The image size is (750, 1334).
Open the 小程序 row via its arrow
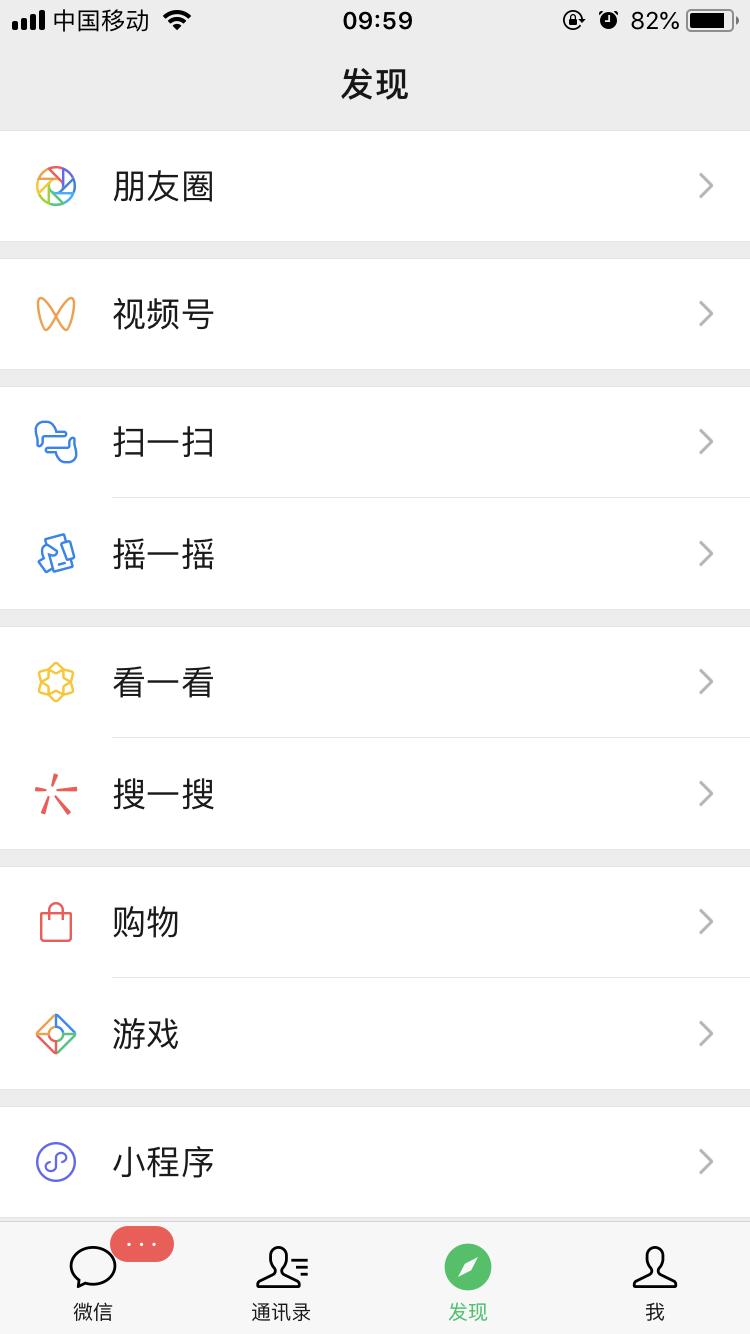[706, 1162]
